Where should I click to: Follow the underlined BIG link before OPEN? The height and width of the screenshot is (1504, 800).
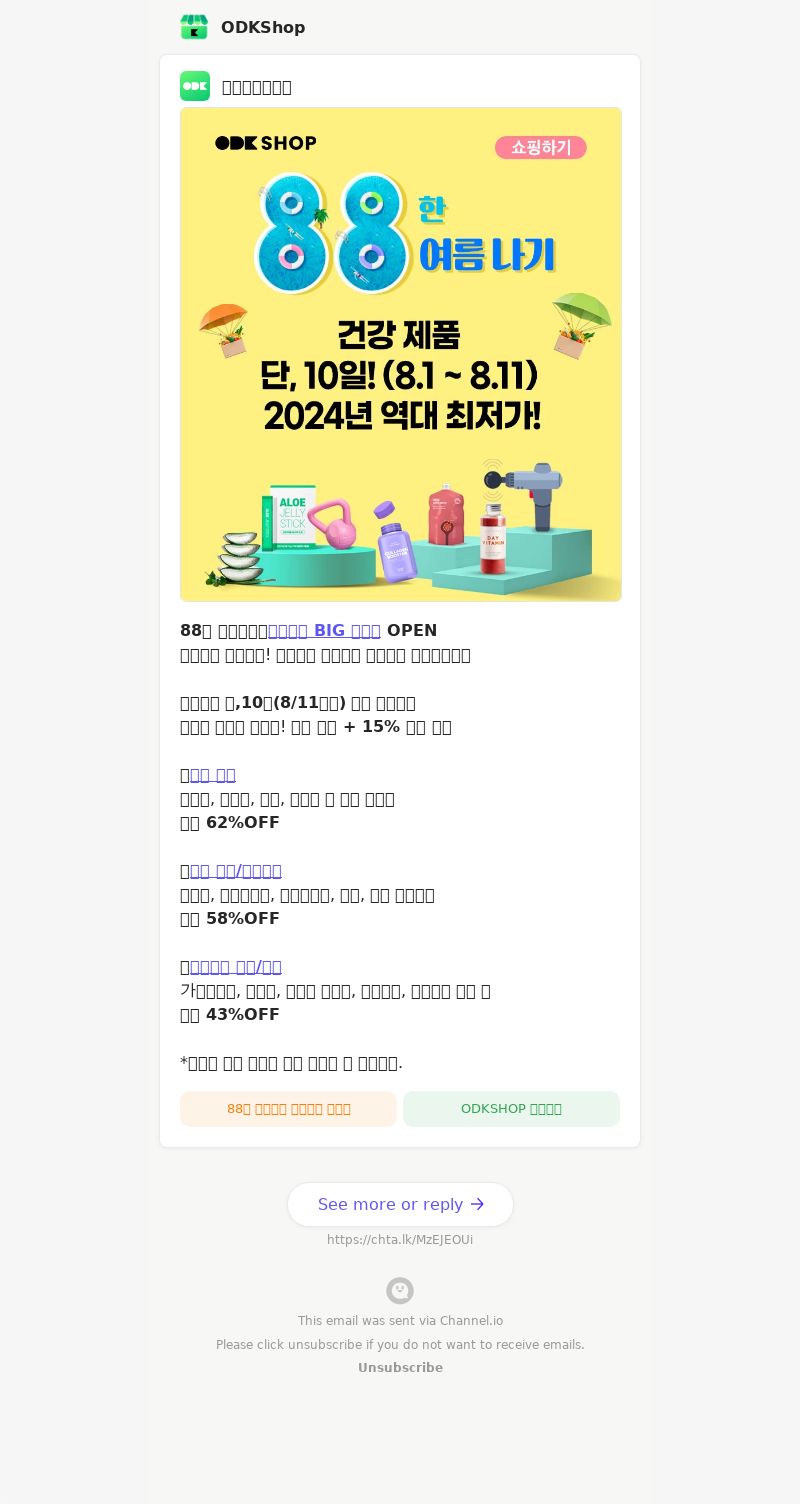coord(324,631)
